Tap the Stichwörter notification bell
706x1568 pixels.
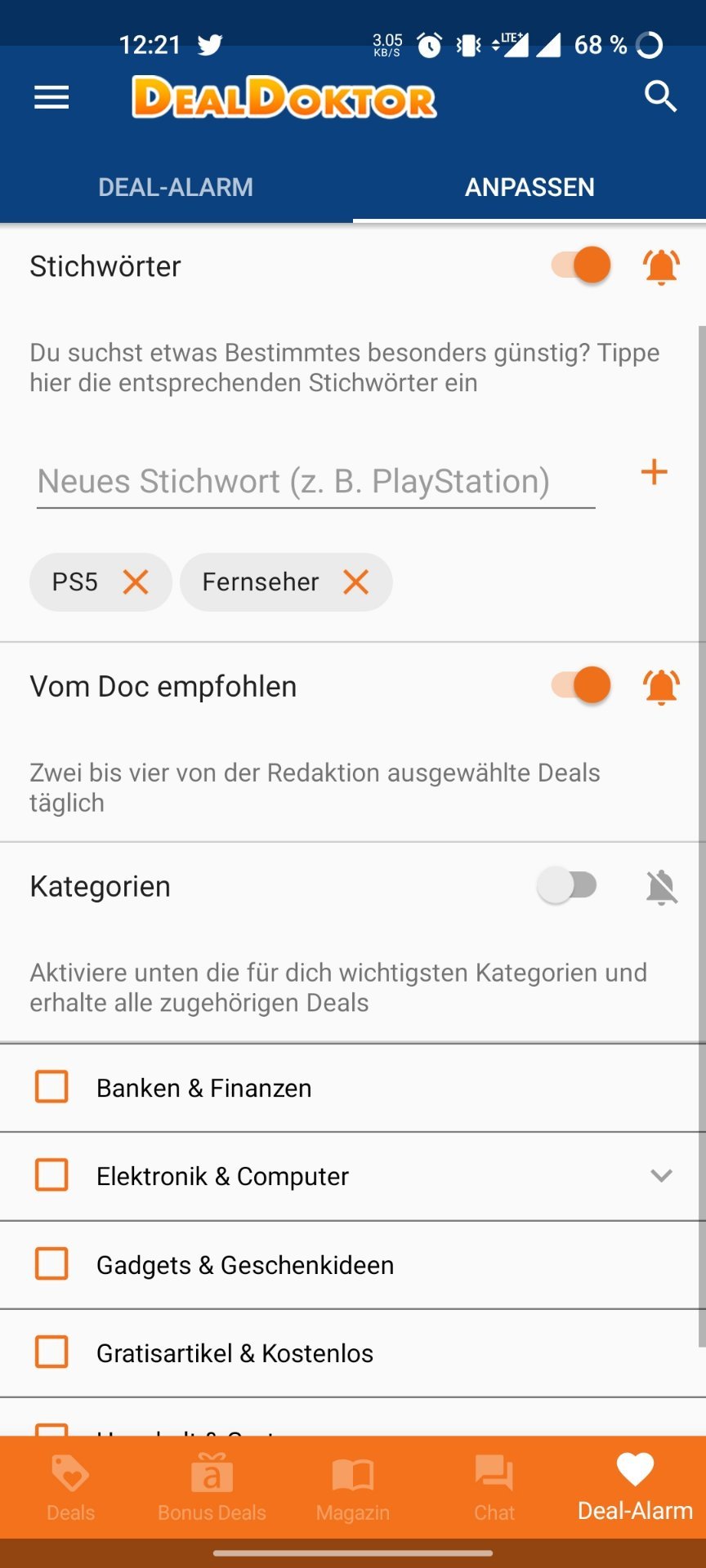[x=661, y=266]
